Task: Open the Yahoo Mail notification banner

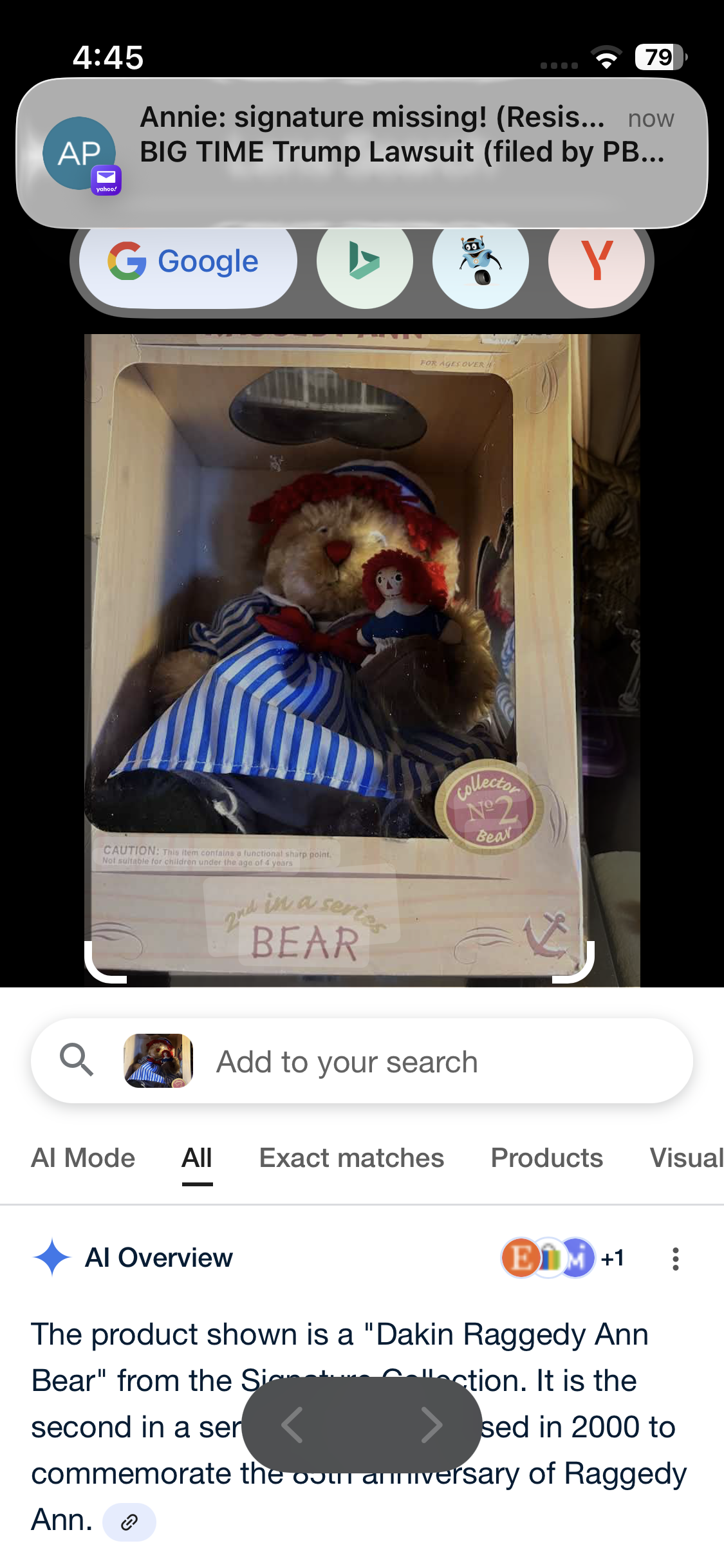Action: pos(362,153)
